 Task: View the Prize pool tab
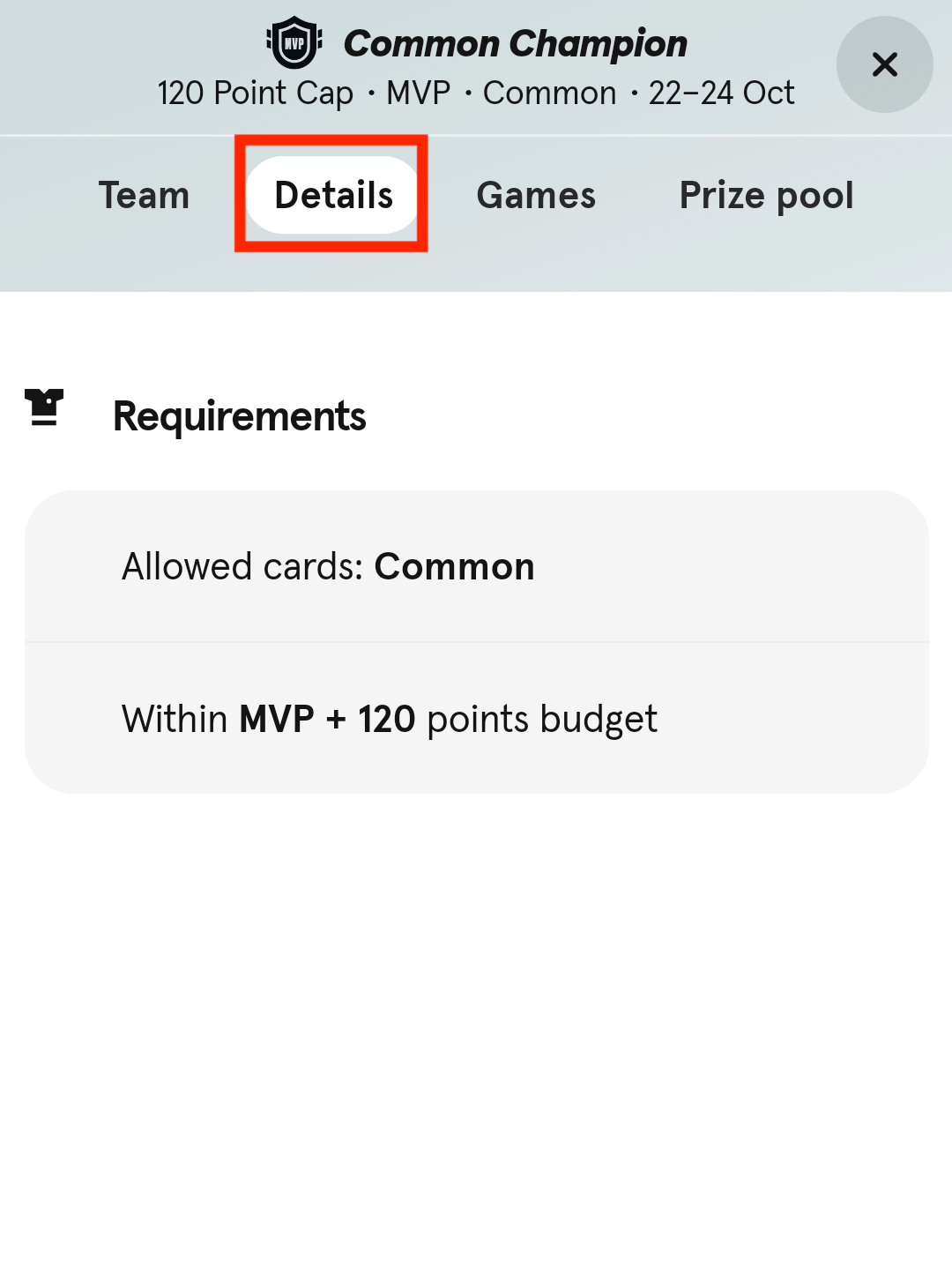tap(766, 195)
